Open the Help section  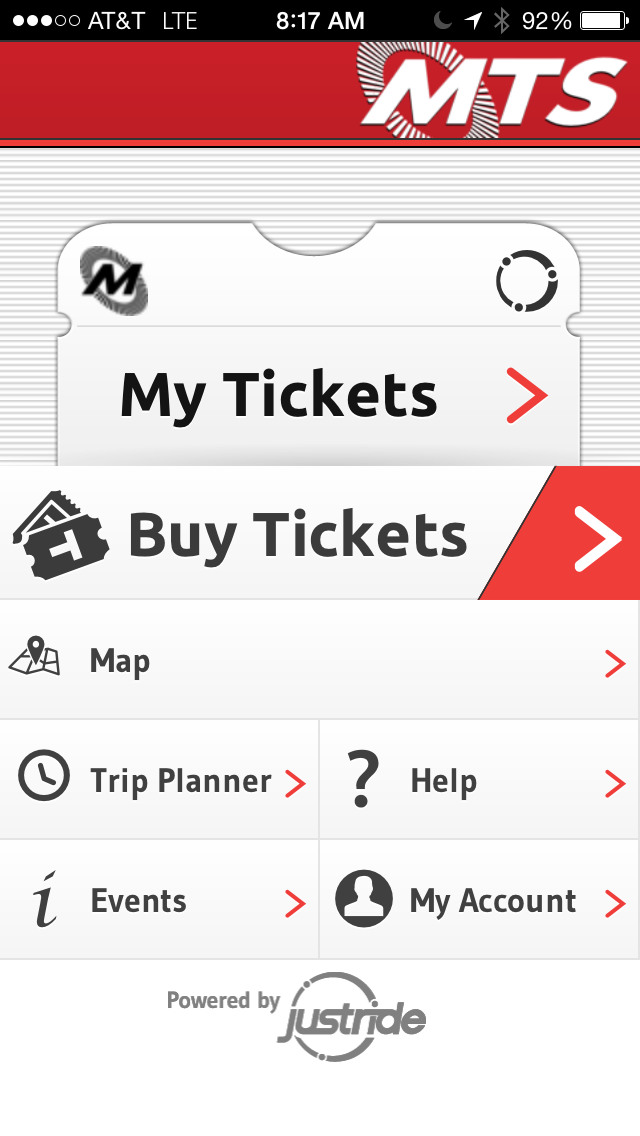click(x=480, y=780)
